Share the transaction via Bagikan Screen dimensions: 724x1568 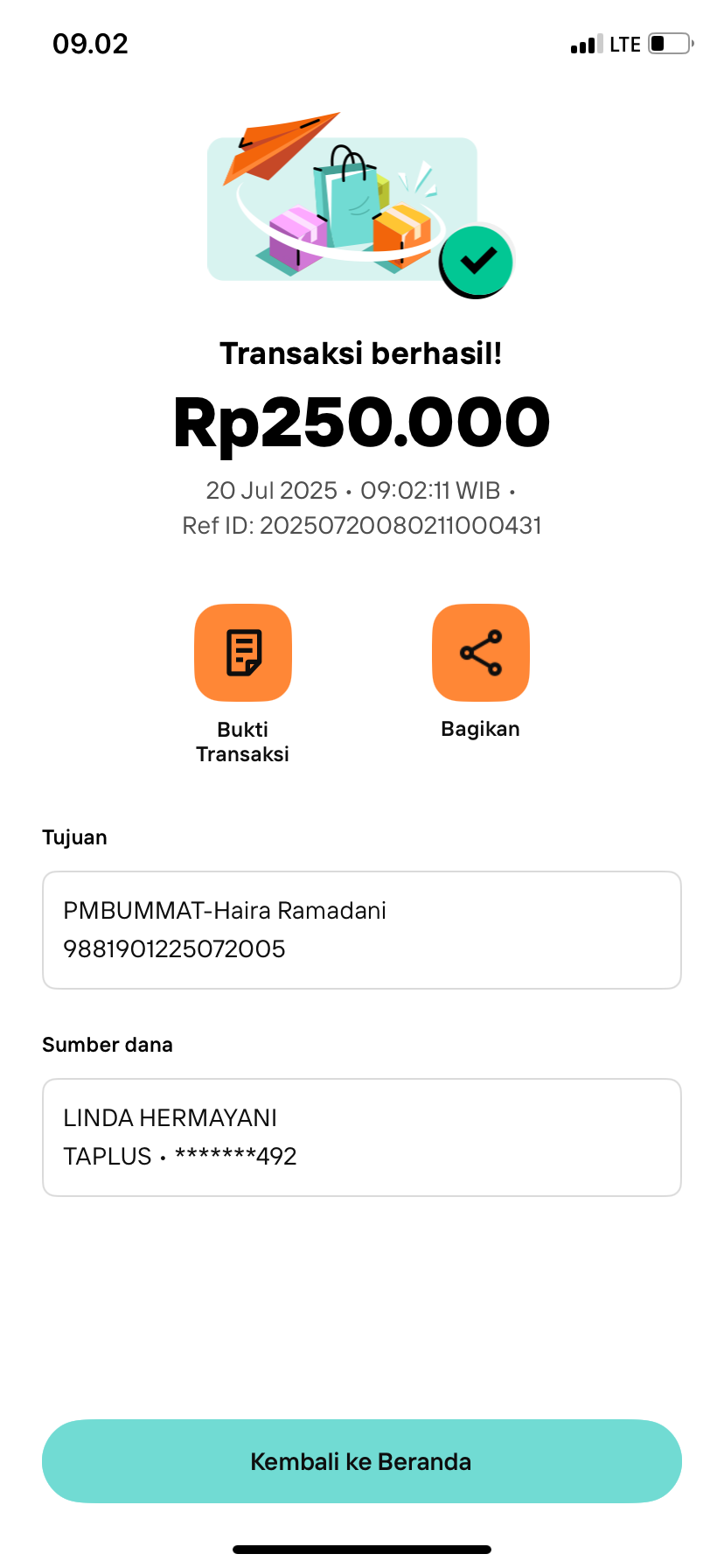pyautogui.click(x=481, y=653)
